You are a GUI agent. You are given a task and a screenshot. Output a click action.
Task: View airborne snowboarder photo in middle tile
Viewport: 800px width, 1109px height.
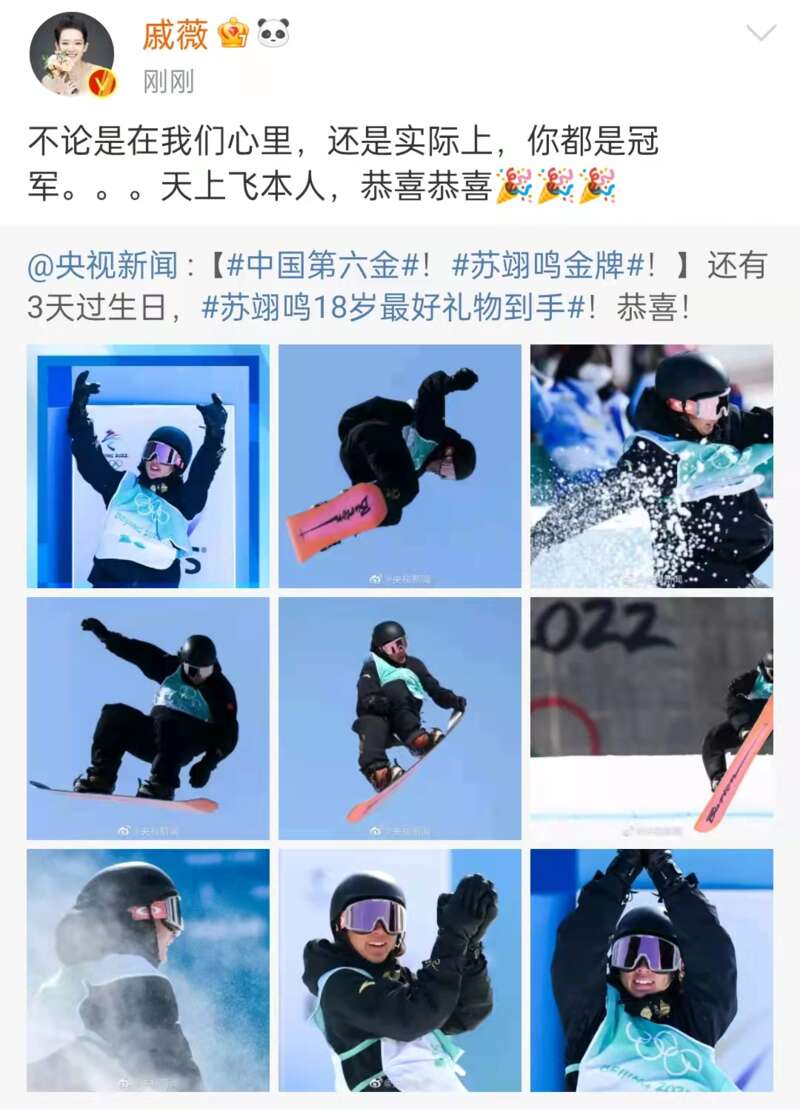point(400,718)
